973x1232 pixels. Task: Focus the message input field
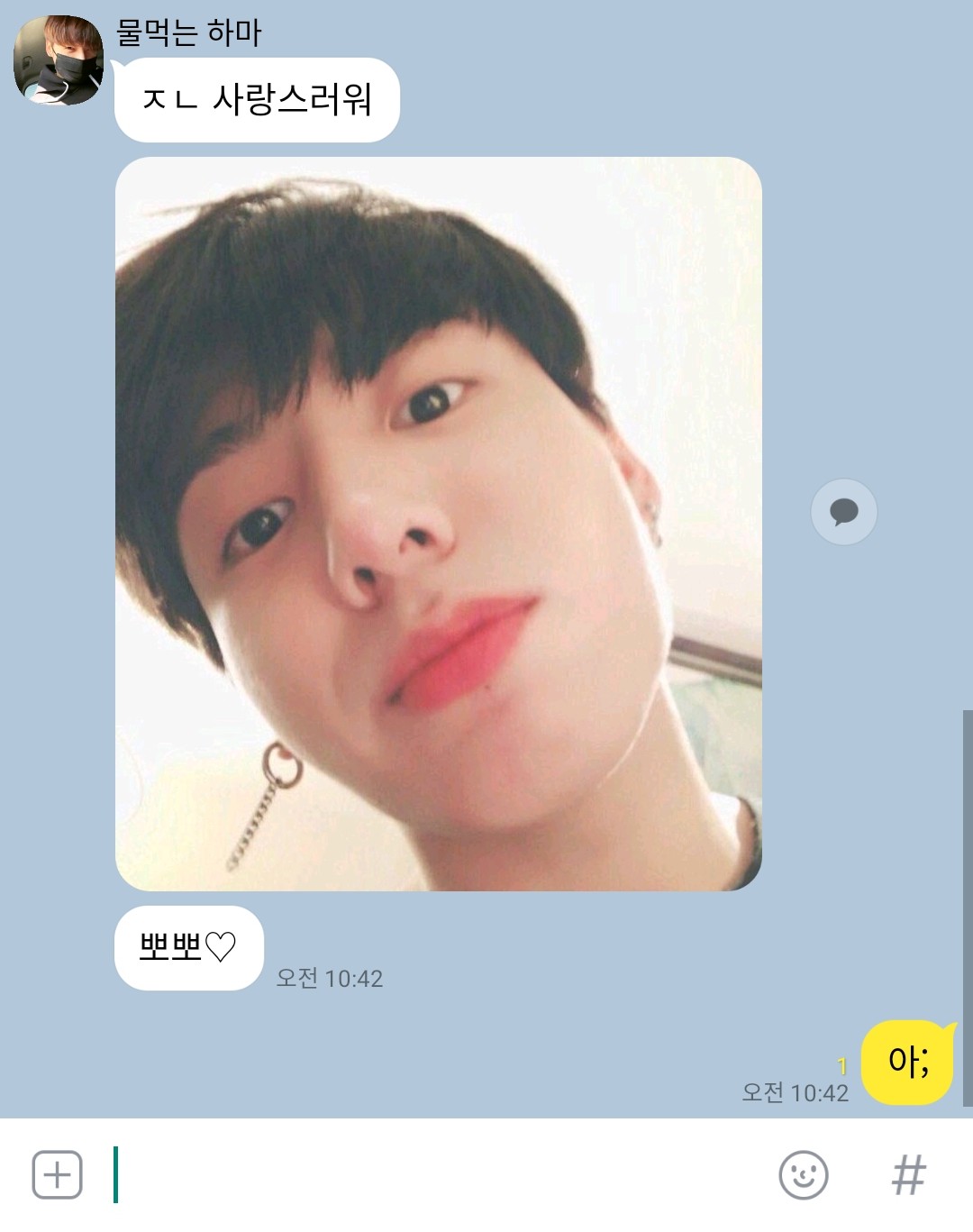tap(432, 1174)
